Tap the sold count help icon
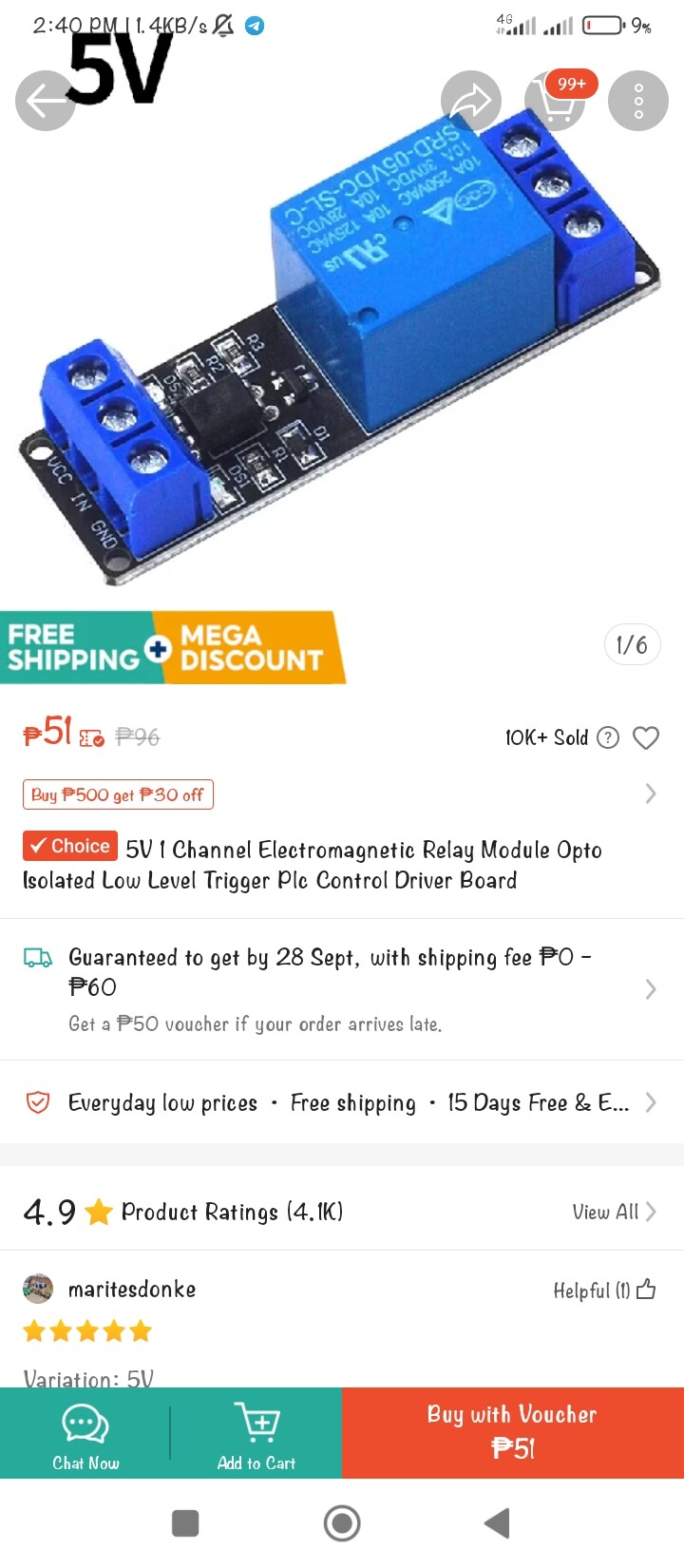This screenshot has height=1568, width=684. [608, 738]
